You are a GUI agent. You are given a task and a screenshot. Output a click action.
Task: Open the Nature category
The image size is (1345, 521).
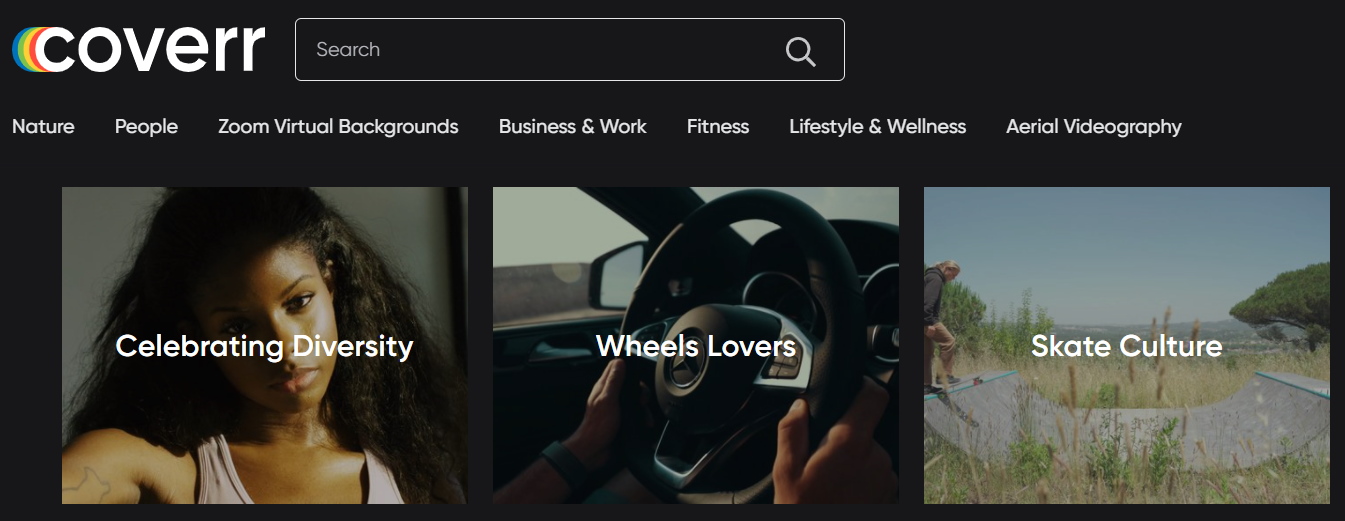(x=43, y=127)
